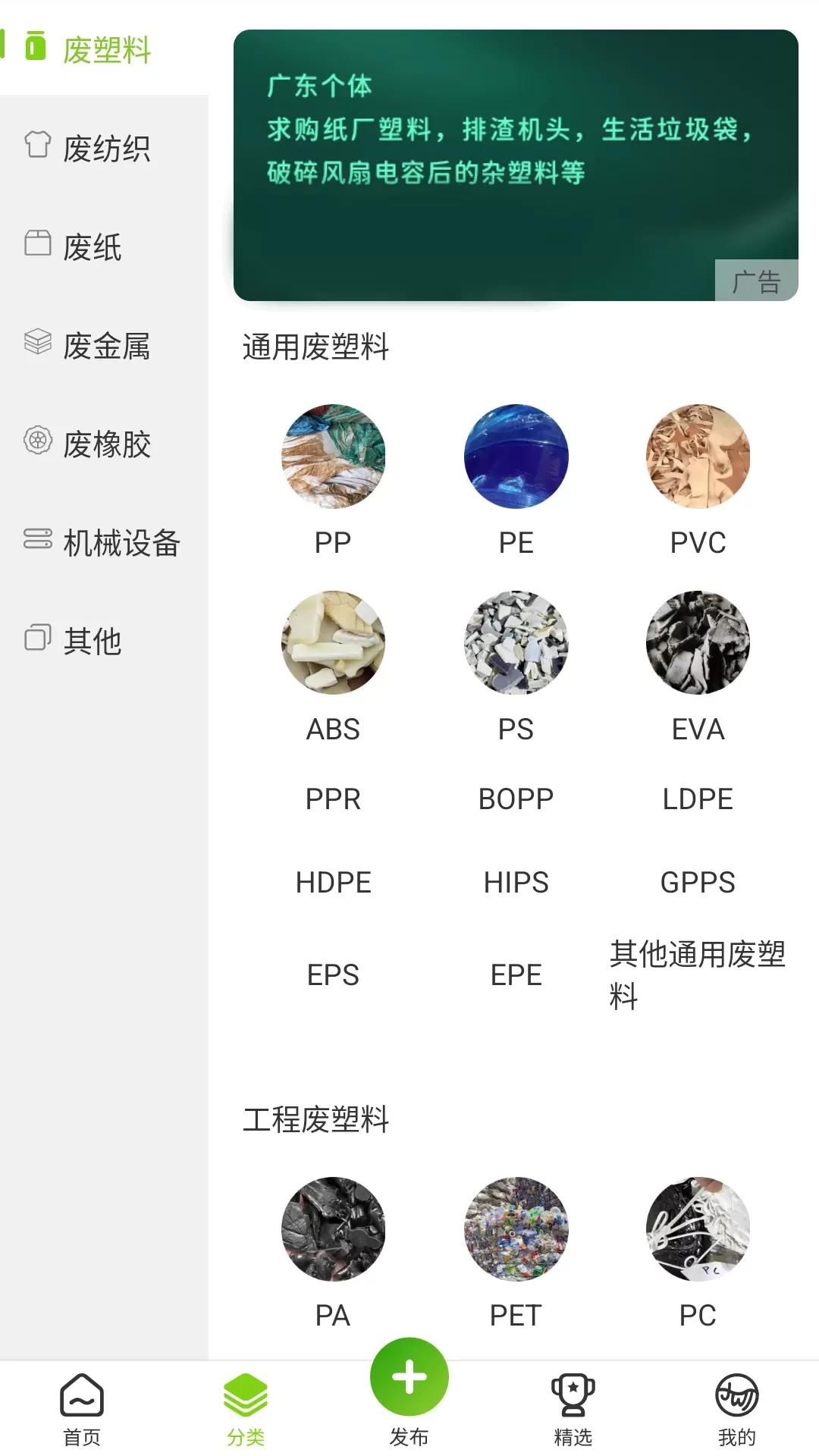This screenshot has height=1456, width=819.
Task: Open the 废金属 category
Action: [105, 346]
